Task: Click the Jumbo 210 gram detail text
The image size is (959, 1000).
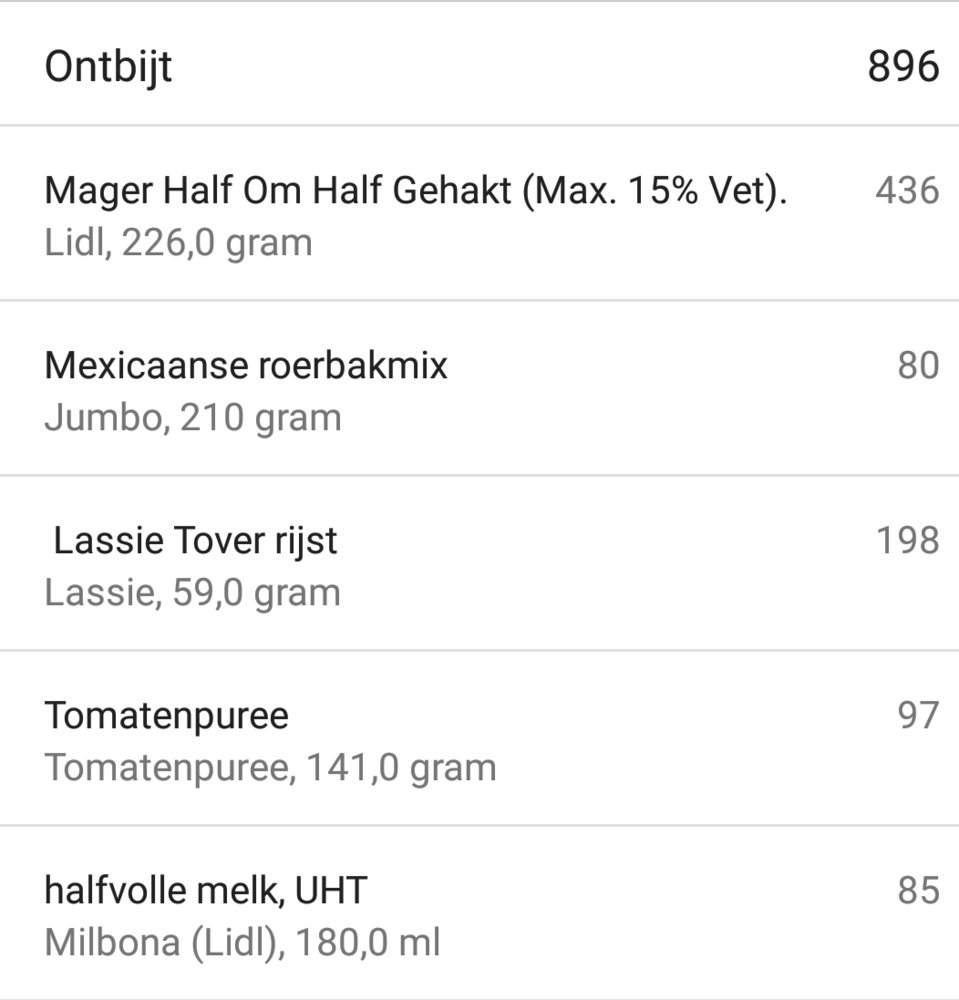Action: click(192, 417)
